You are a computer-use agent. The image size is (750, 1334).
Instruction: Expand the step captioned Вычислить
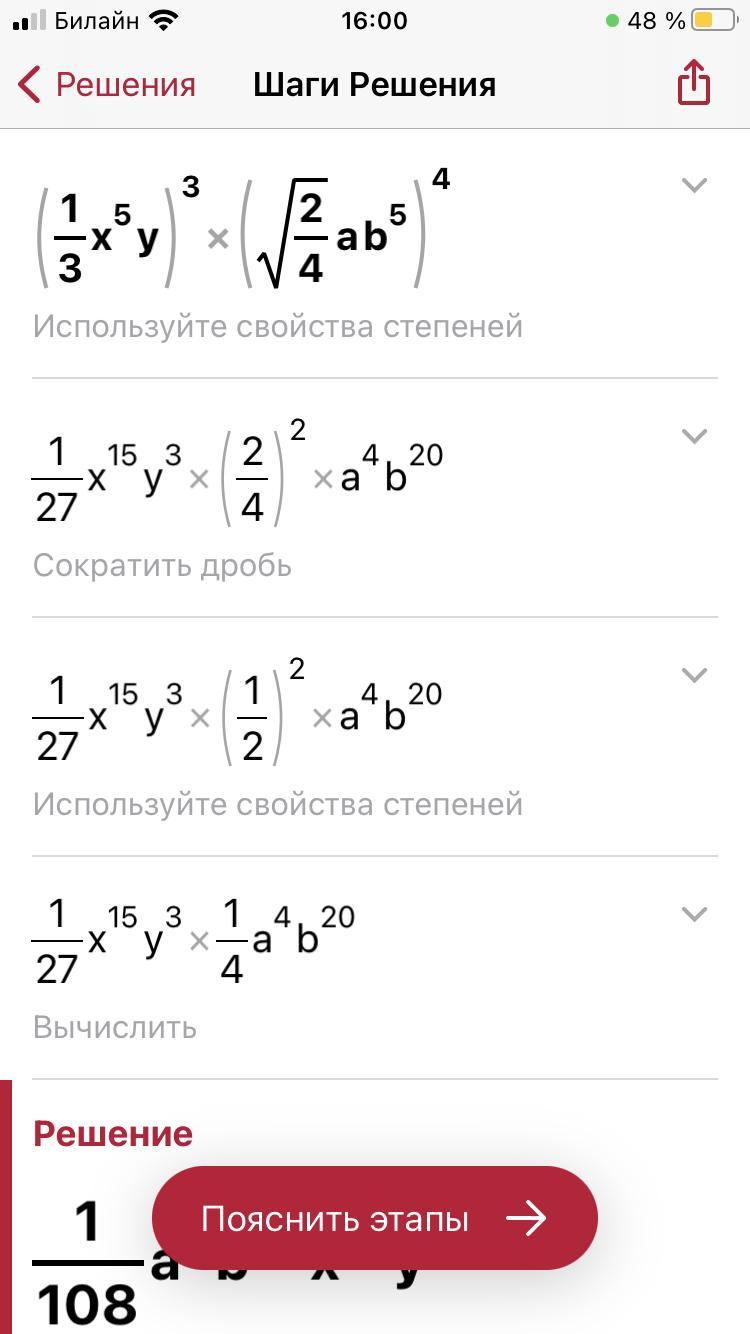click(x=694, y=914)
